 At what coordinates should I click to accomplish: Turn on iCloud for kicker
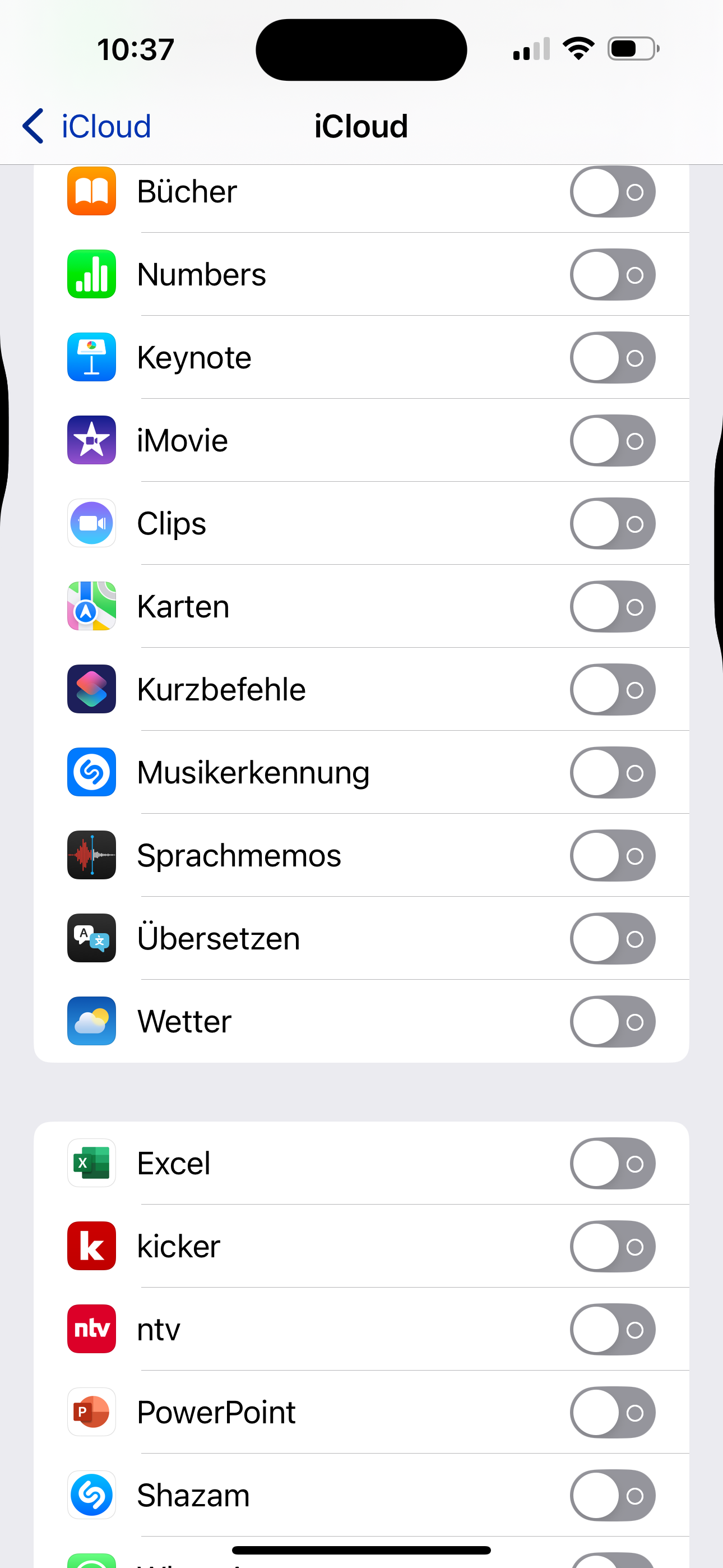click(x=612, y=1247)
